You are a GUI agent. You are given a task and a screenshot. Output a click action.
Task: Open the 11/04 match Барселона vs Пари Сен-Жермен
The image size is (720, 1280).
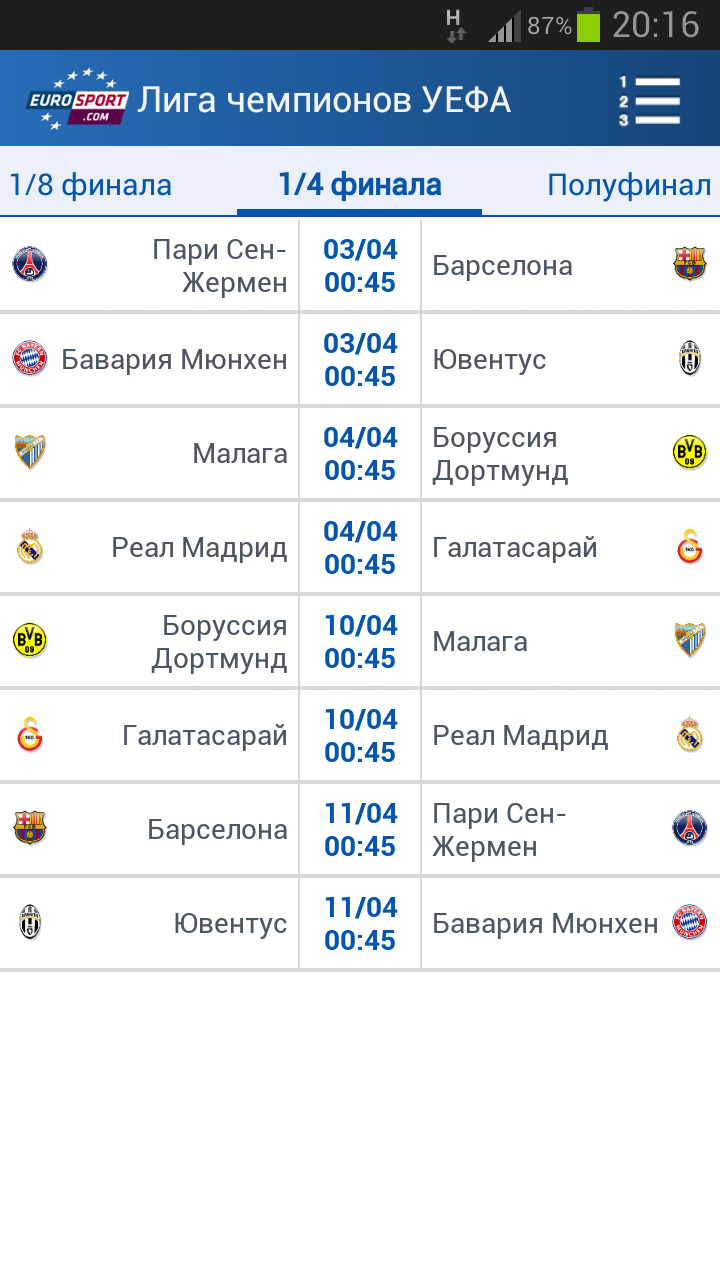[360, 830]
